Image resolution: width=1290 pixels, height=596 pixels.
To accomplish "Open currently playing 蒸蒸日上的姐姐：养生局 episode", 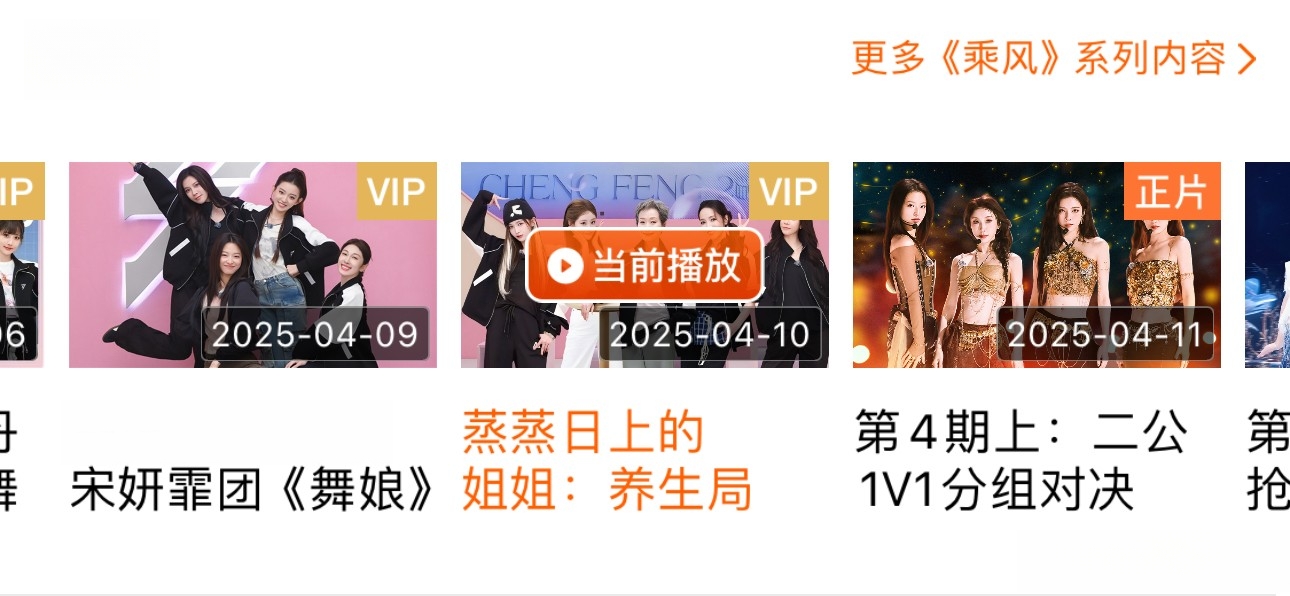I will click(x=644, y=265).
